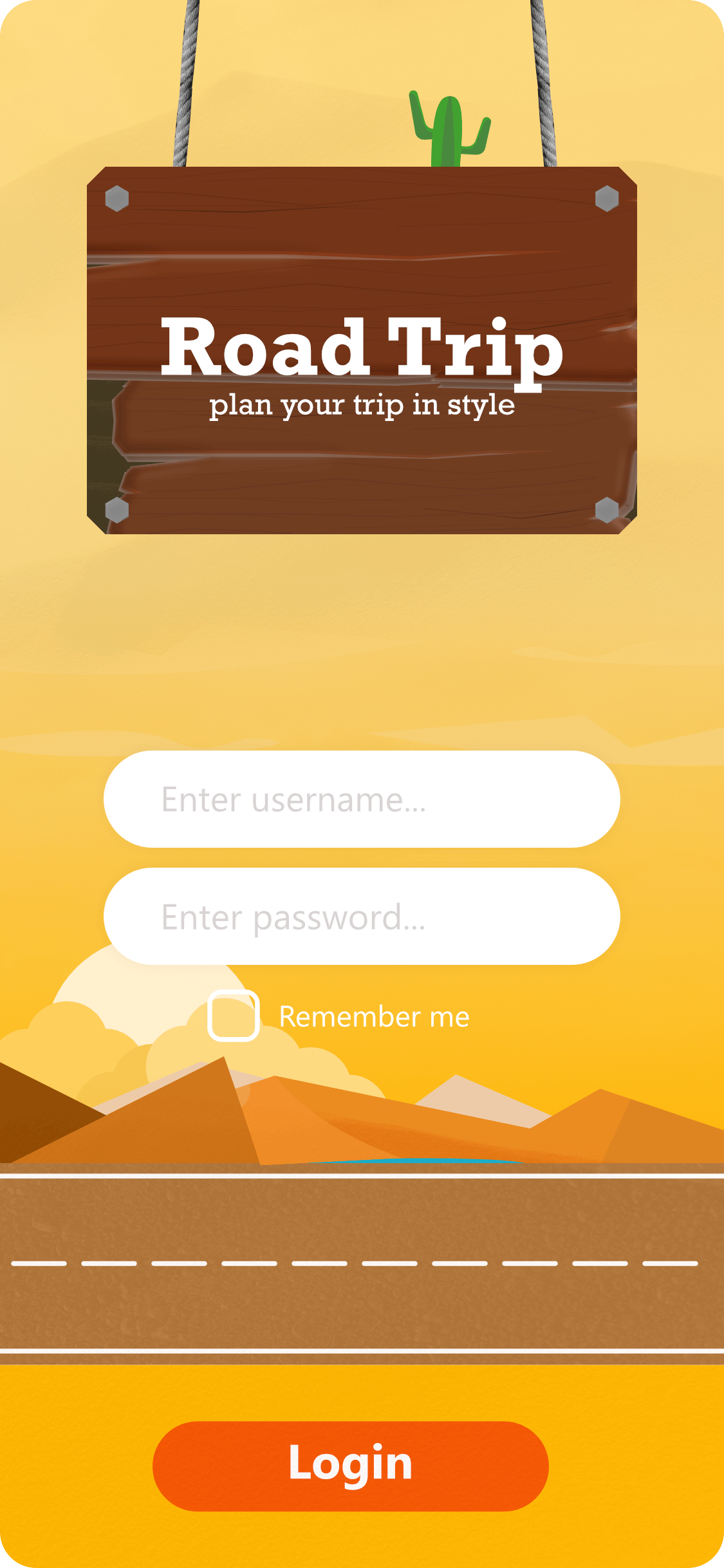Focus the Enter password field
This screenshot has width=724, height=1568.
point(362,916)
